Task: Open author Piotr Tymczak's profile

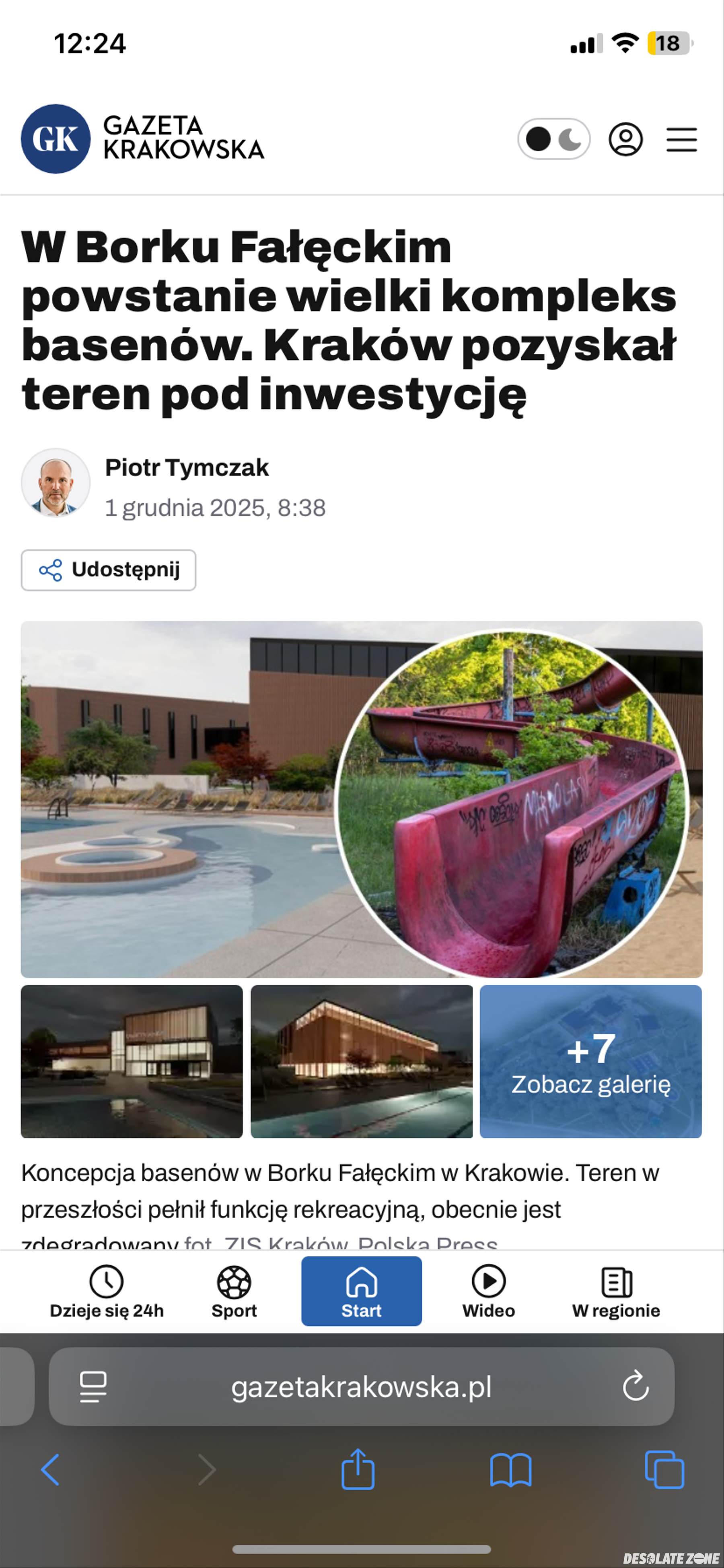Action: tap(186, 468)
